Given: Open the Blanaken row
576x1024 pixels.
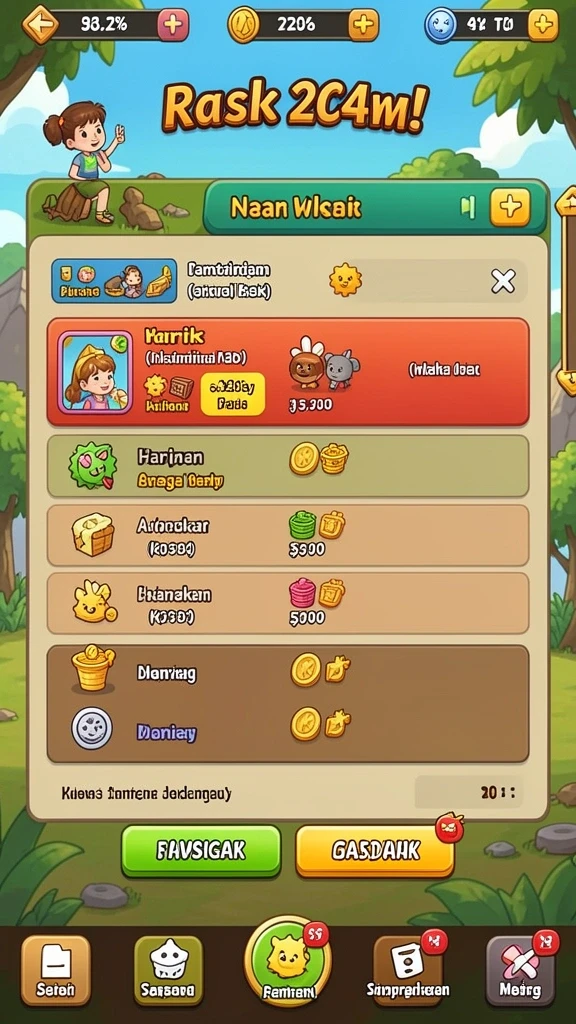Looking at the screenshot, I should 288,603.
